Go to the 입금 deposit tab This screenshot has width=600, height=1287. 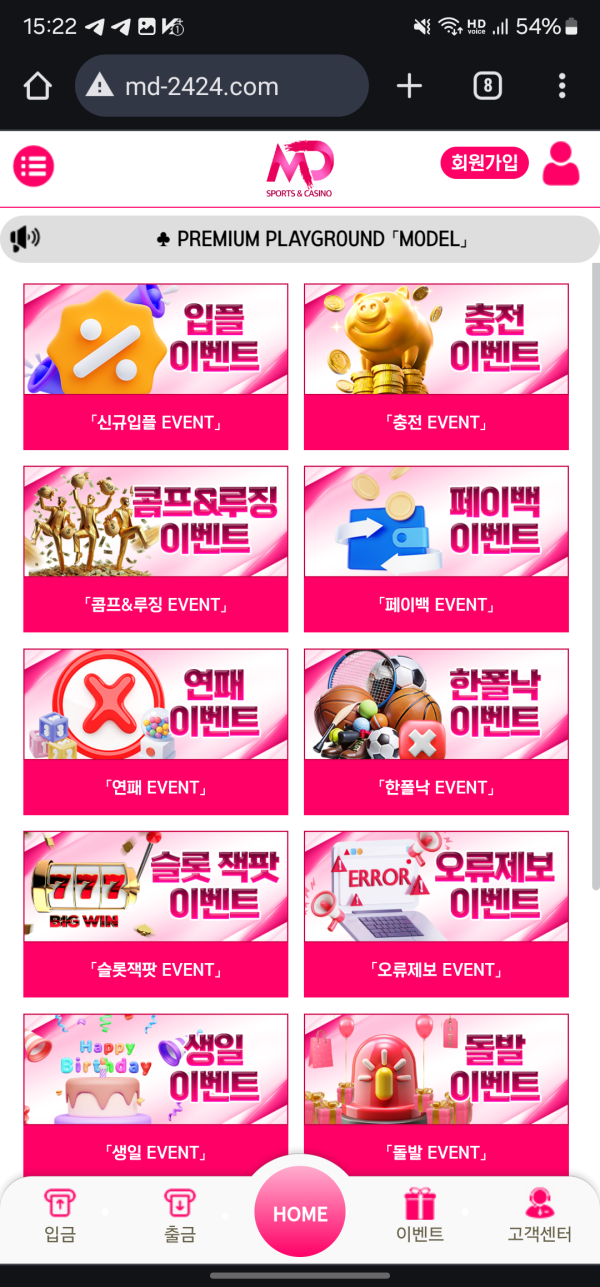click(60, 1215)
